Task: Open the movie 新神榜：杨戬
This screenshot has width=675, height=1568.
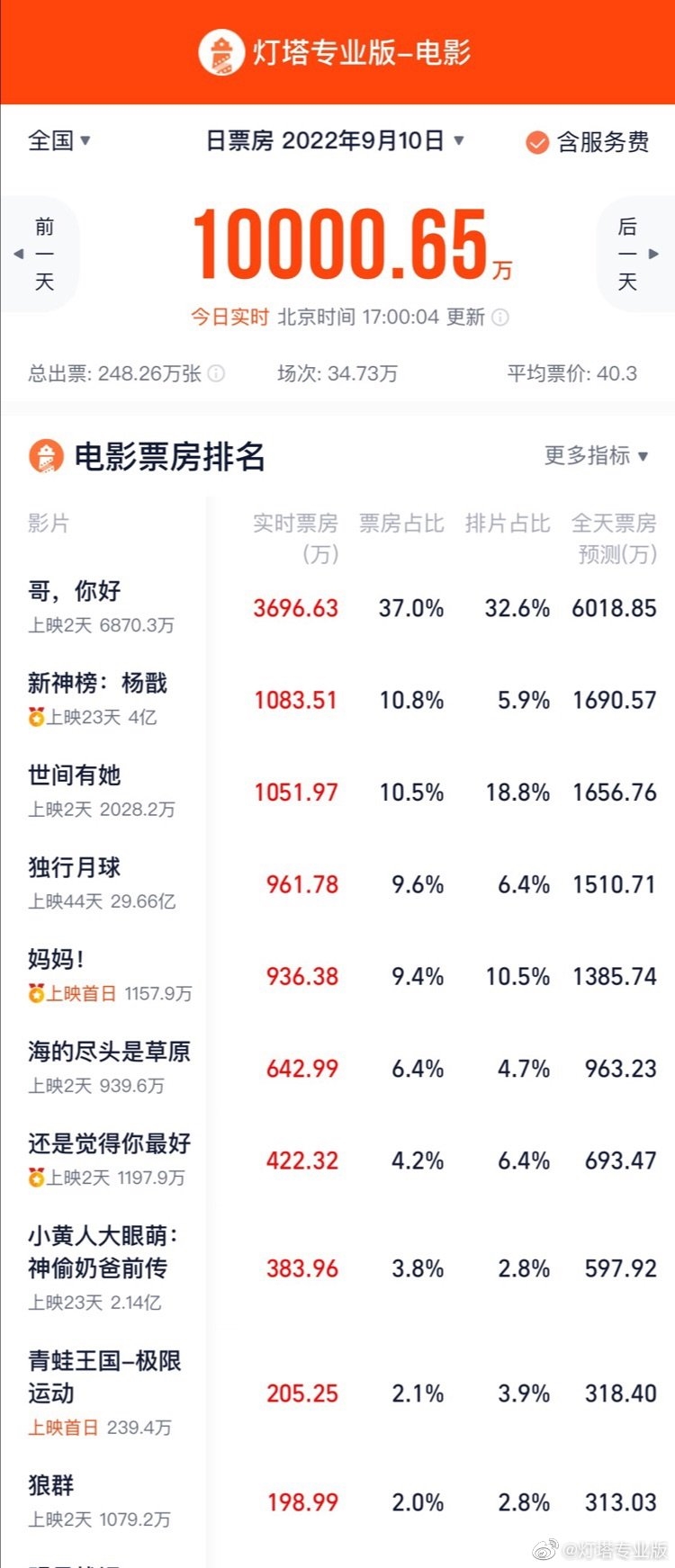Action: click(x=97, y=684)
